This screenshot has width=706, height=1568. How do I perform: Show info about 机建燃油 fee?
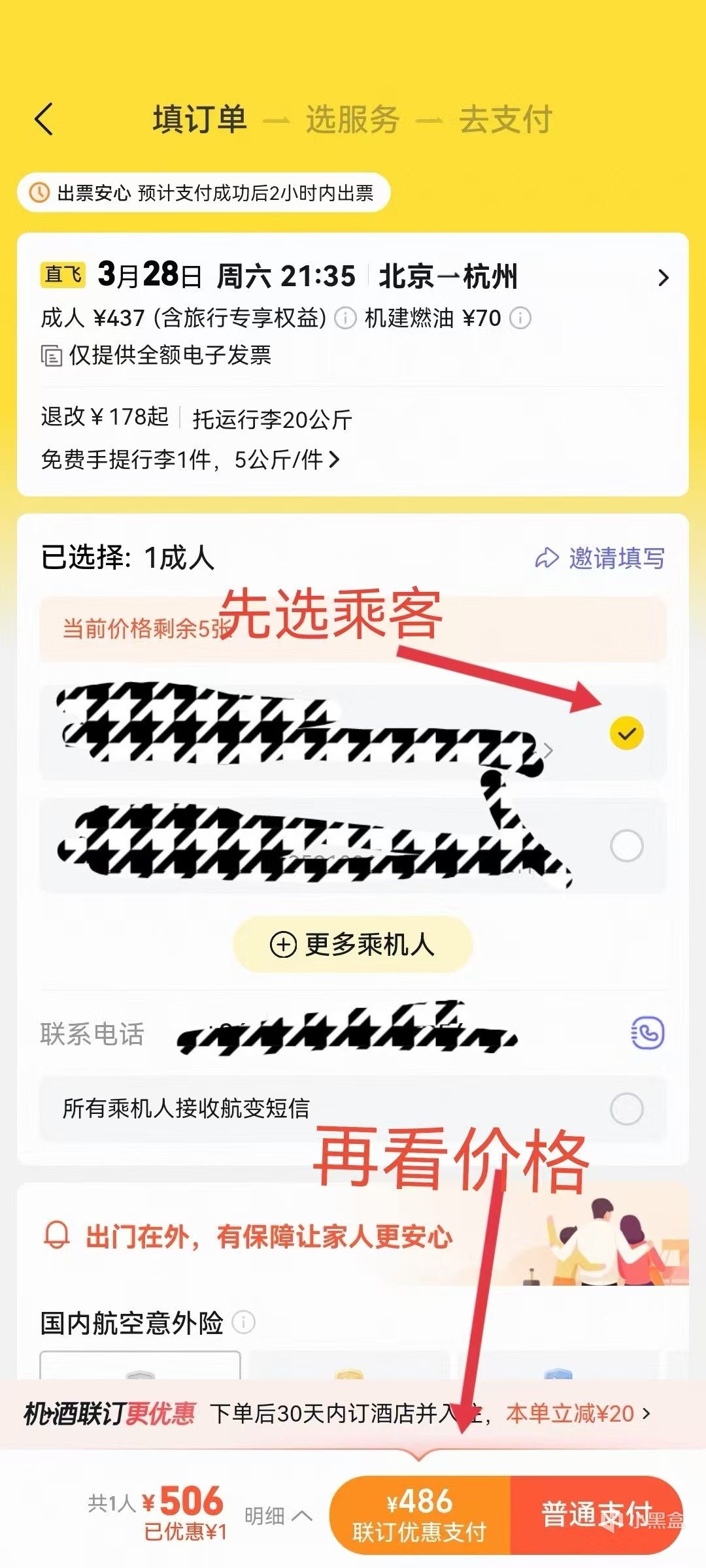point(520,318)
